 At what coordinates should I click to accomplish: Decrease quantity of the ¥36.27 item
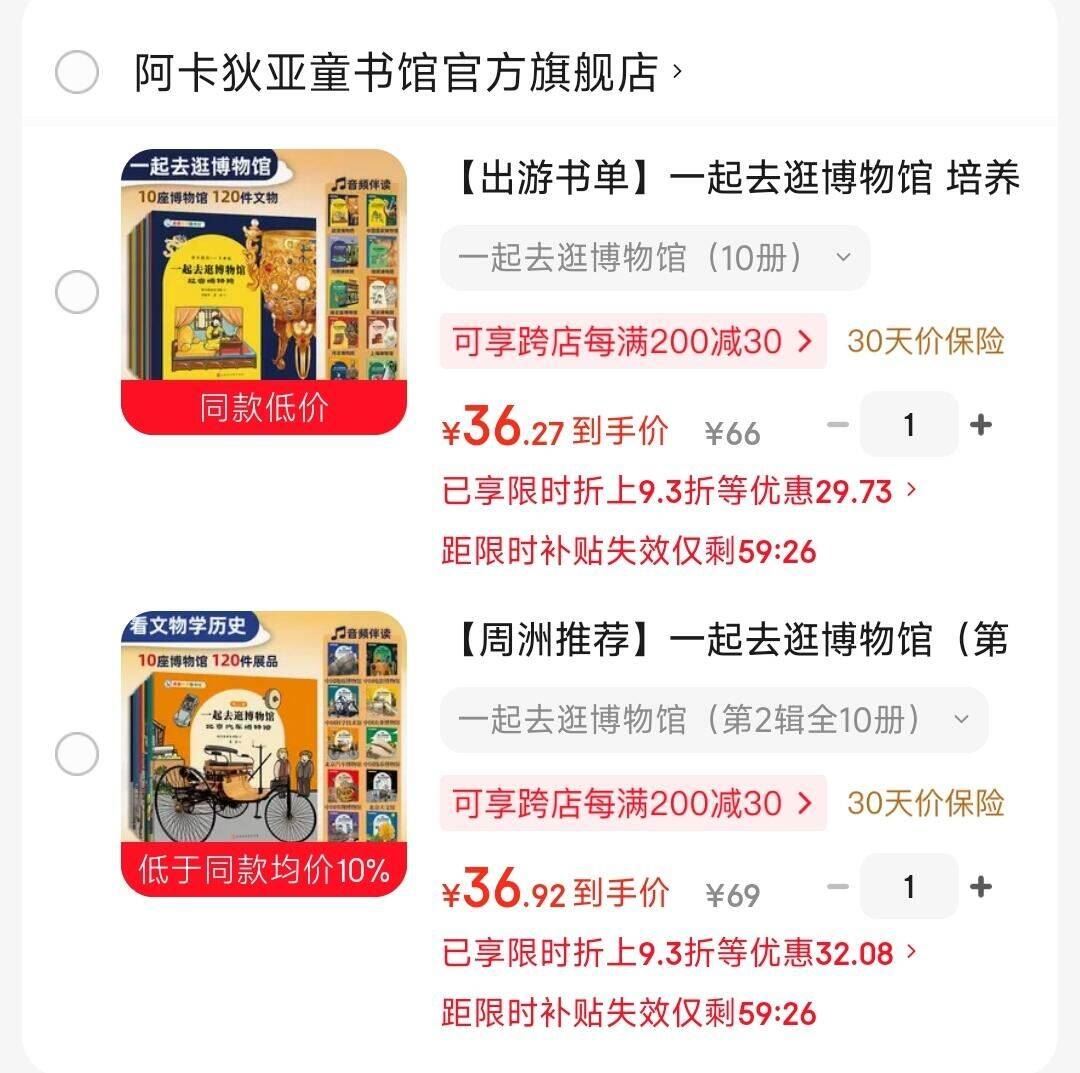point(838,425)
